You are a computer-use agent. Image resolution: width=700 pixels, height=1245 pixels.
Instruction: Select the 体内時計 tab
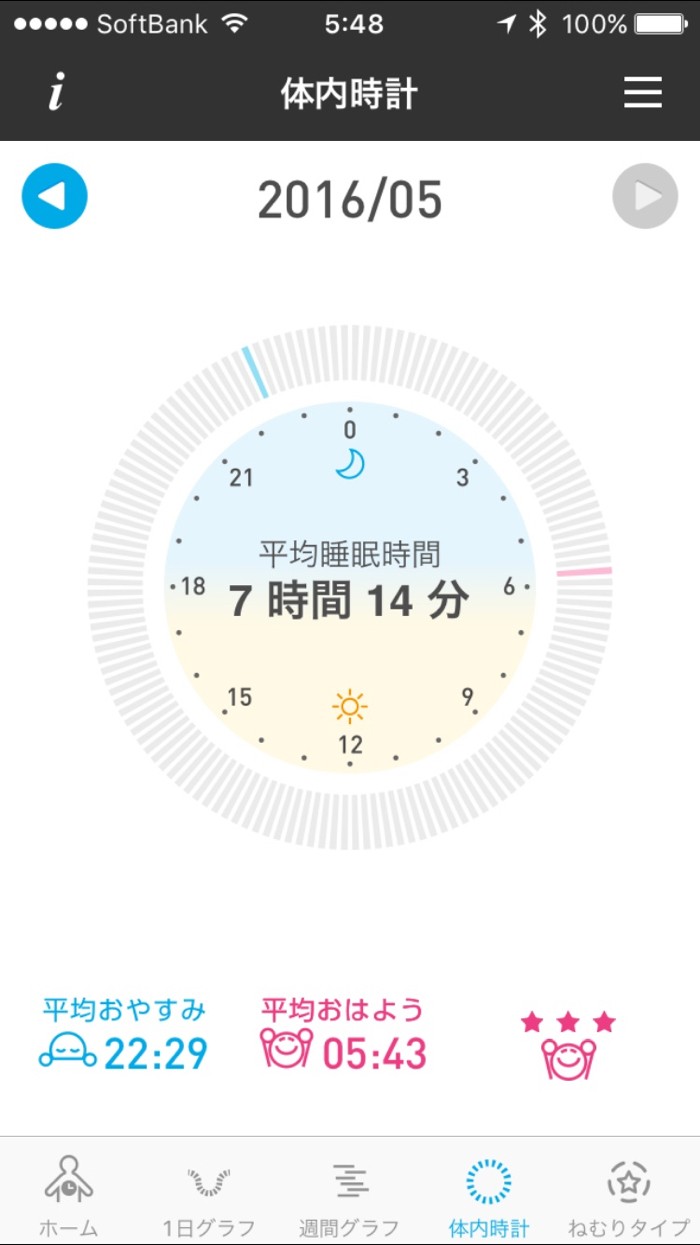[x=489, y=1195]
